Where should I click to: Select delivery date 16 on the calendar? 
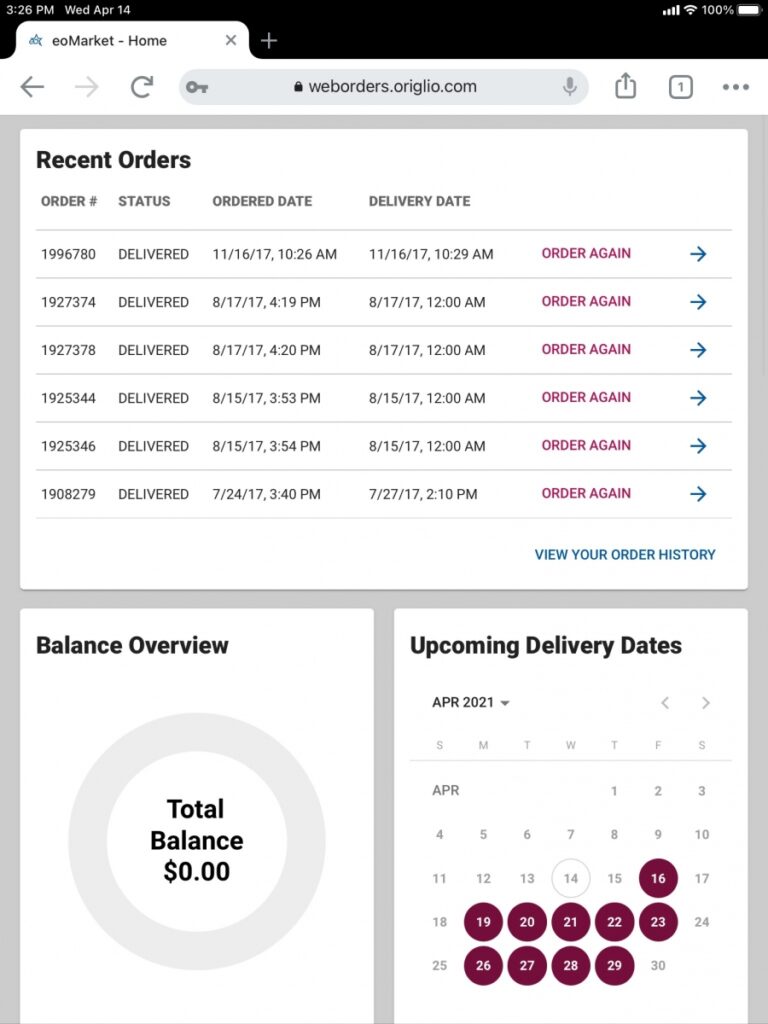658,878
